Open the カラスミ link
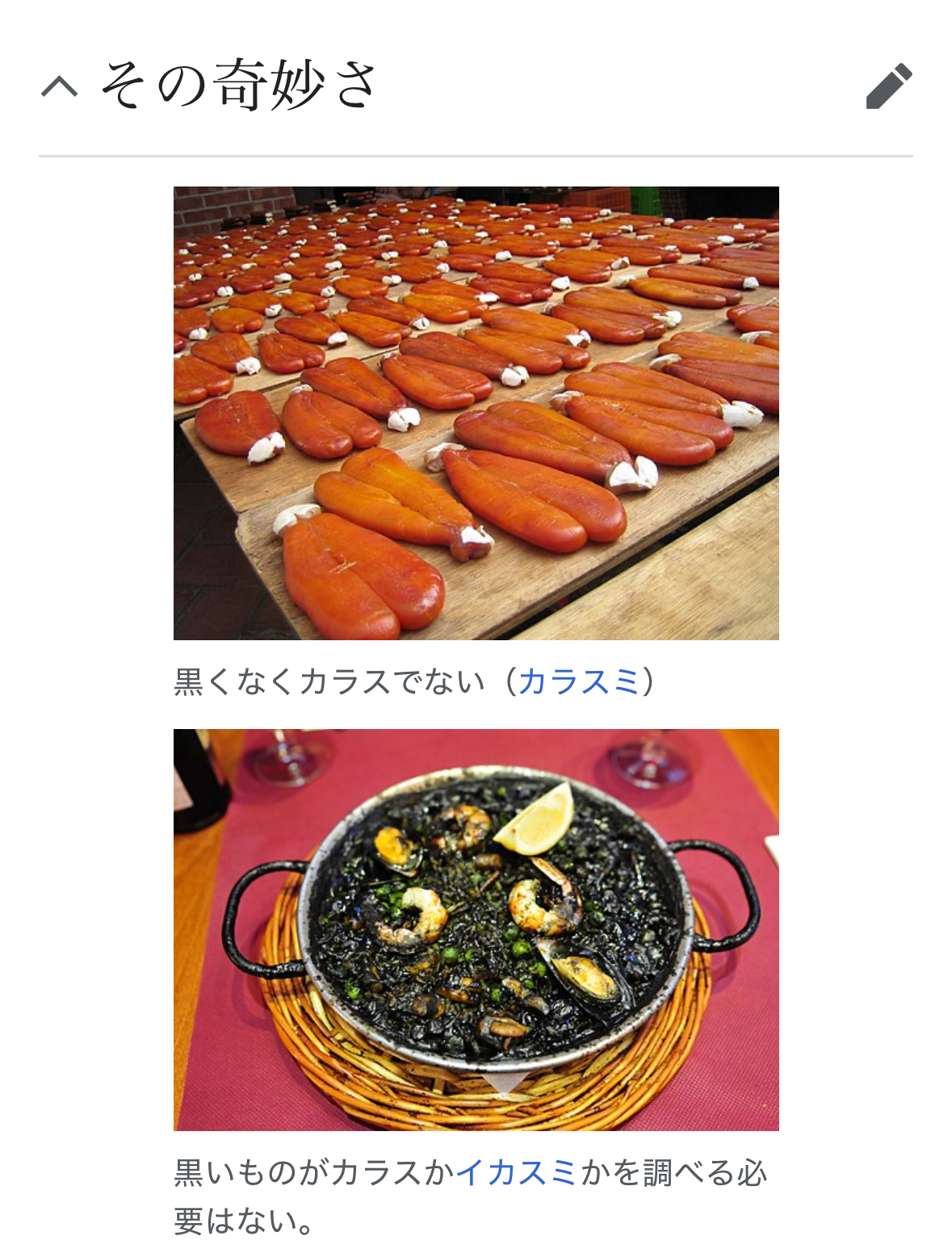The height and width of the screenshot is (1253, 952). point(578,682)
